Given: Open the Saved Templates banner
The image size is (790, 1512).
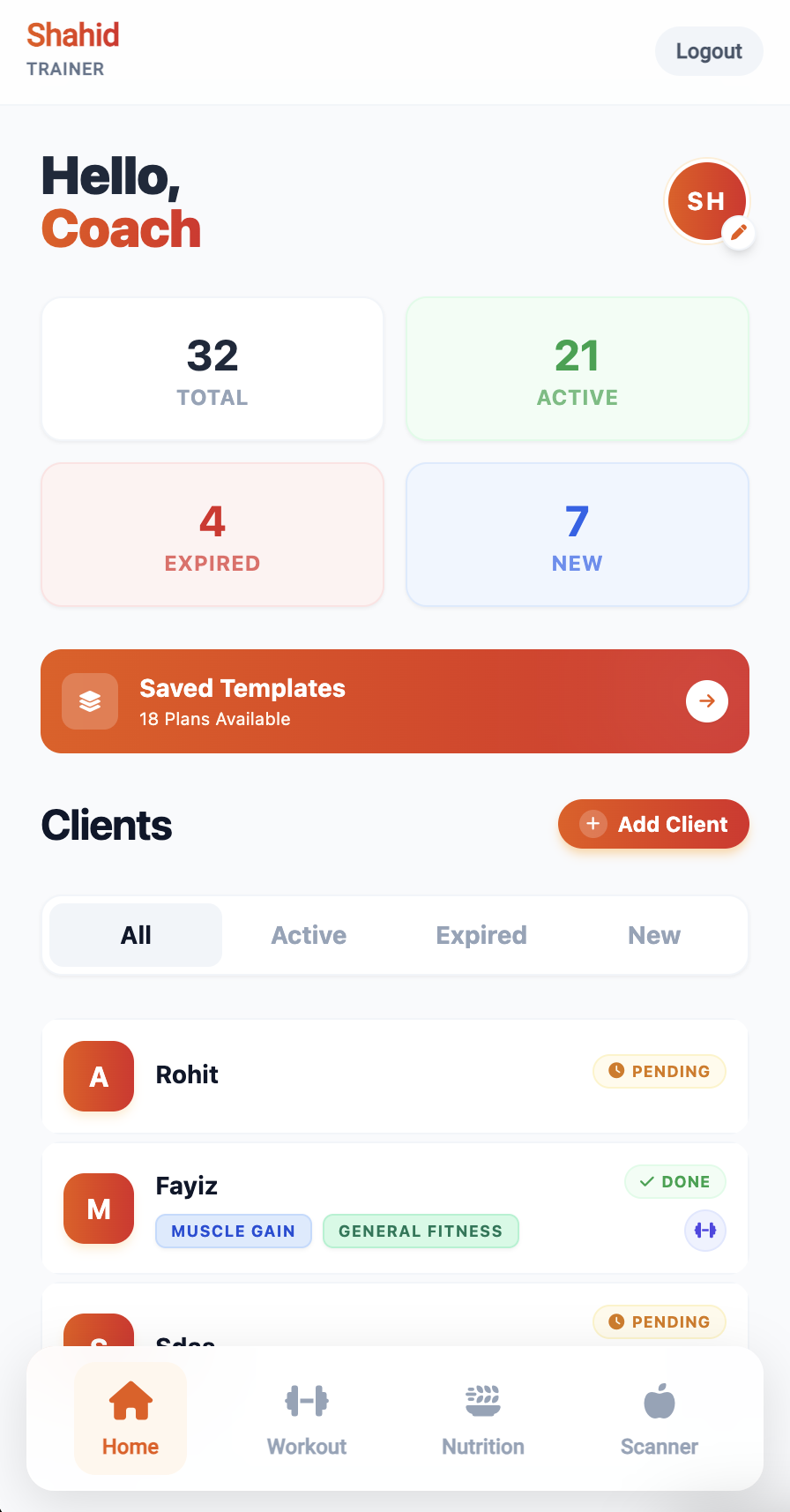Looking at the screenshot, I should (x=395, y=701).
